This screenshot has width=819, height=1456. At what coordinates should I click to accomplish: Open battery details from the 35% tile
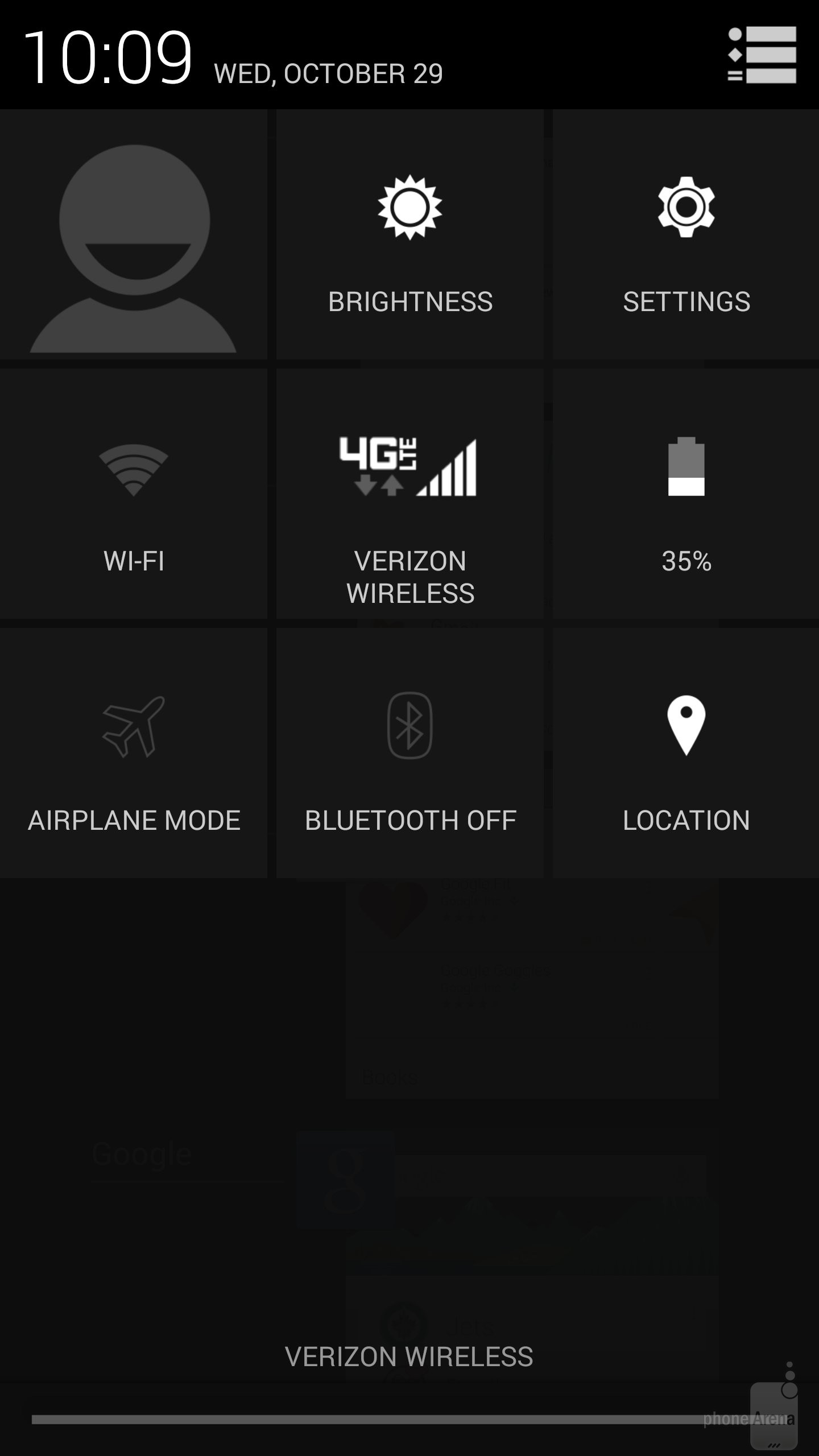click(x=686, y=494)
